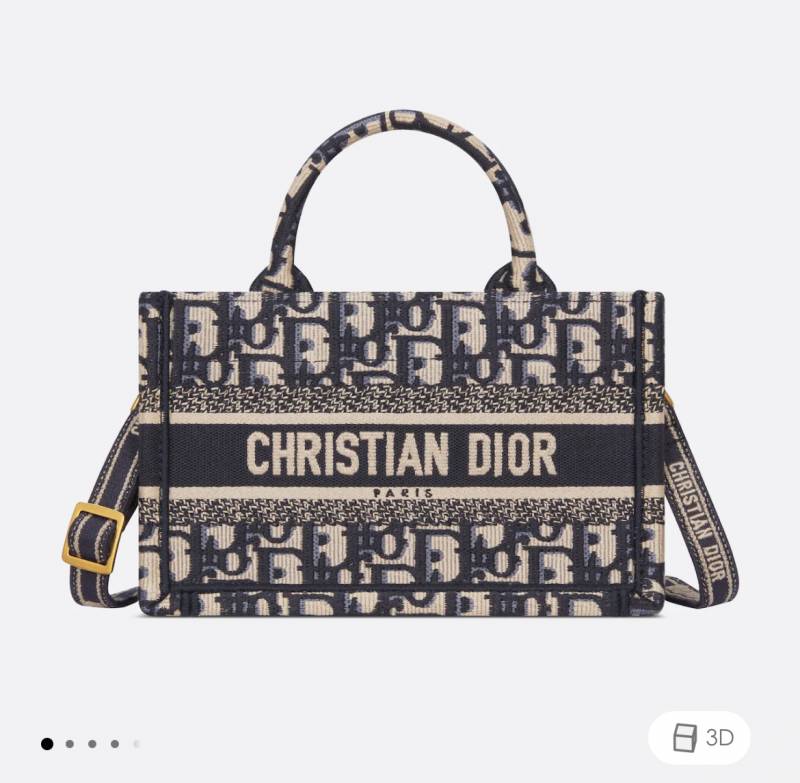Jump to the fourth image dot
The width and height of the screenshot is (800, 783).
click(115, 744)
